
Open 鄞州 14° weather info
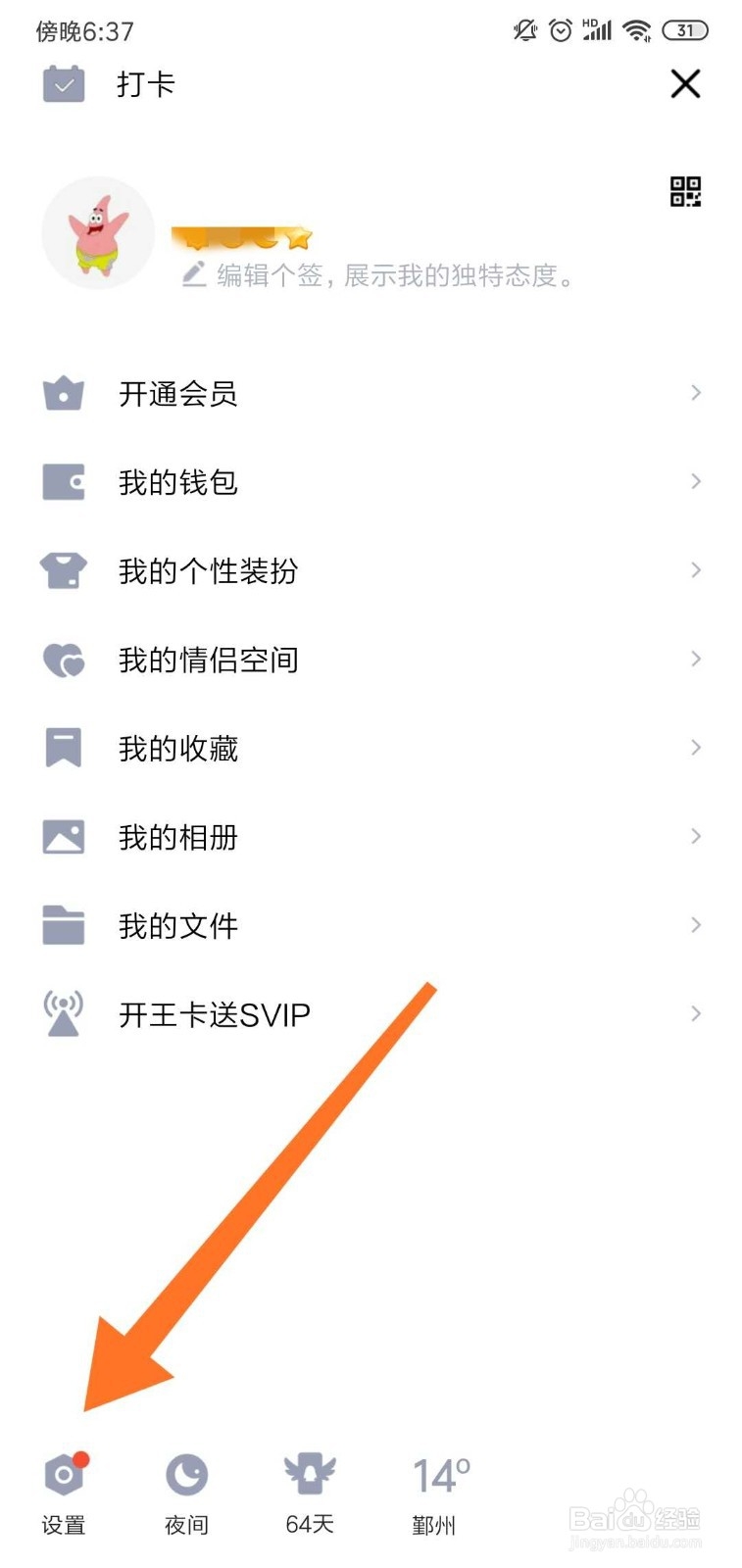[436, 1490]
